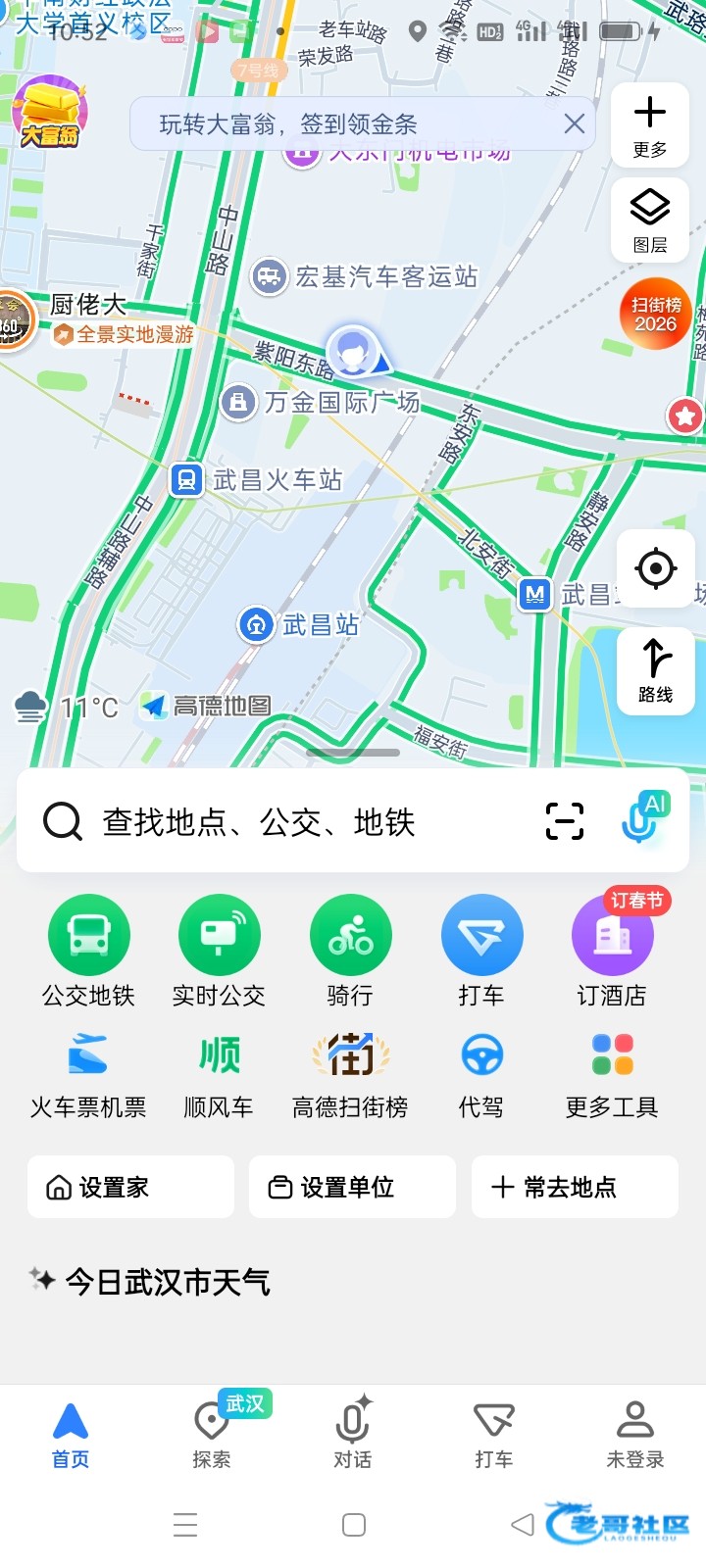The height and width of the screenshot is (1568, 706).
Task: Launch the 顺风车 carpool service
Action: pos(219,1075)
